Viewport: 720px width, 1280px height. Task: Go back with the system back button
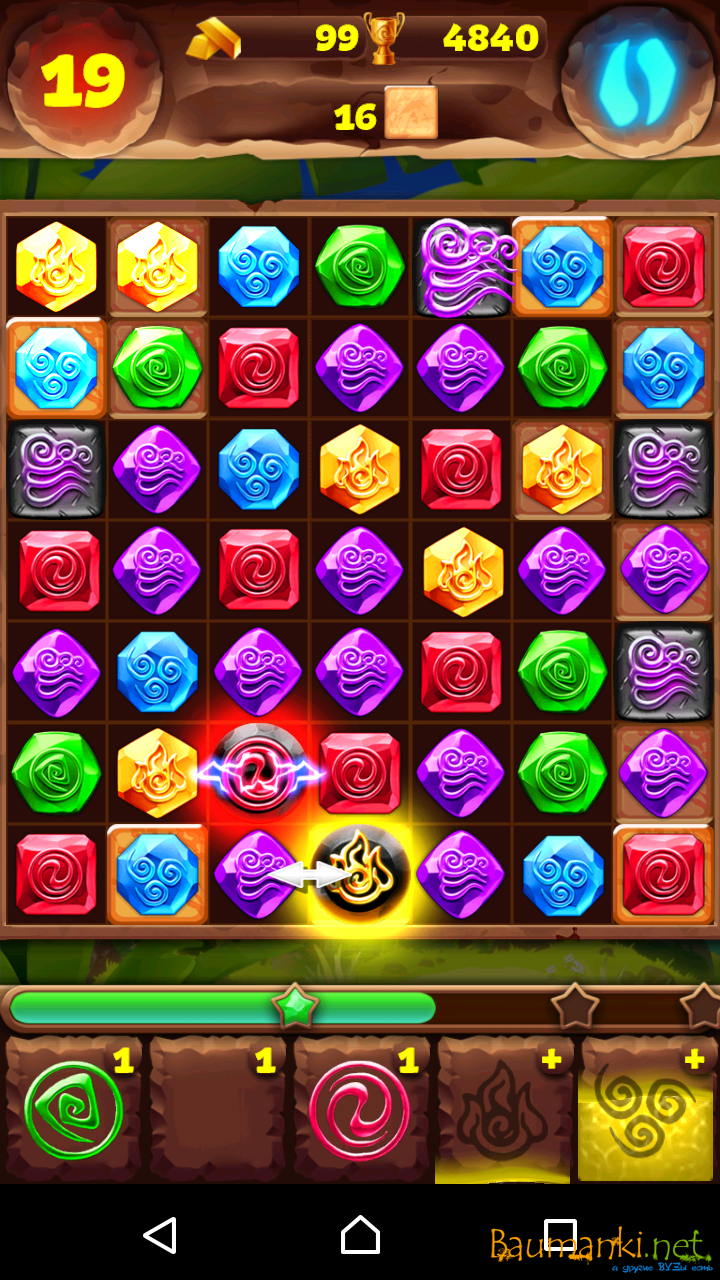pos(160,1236)
